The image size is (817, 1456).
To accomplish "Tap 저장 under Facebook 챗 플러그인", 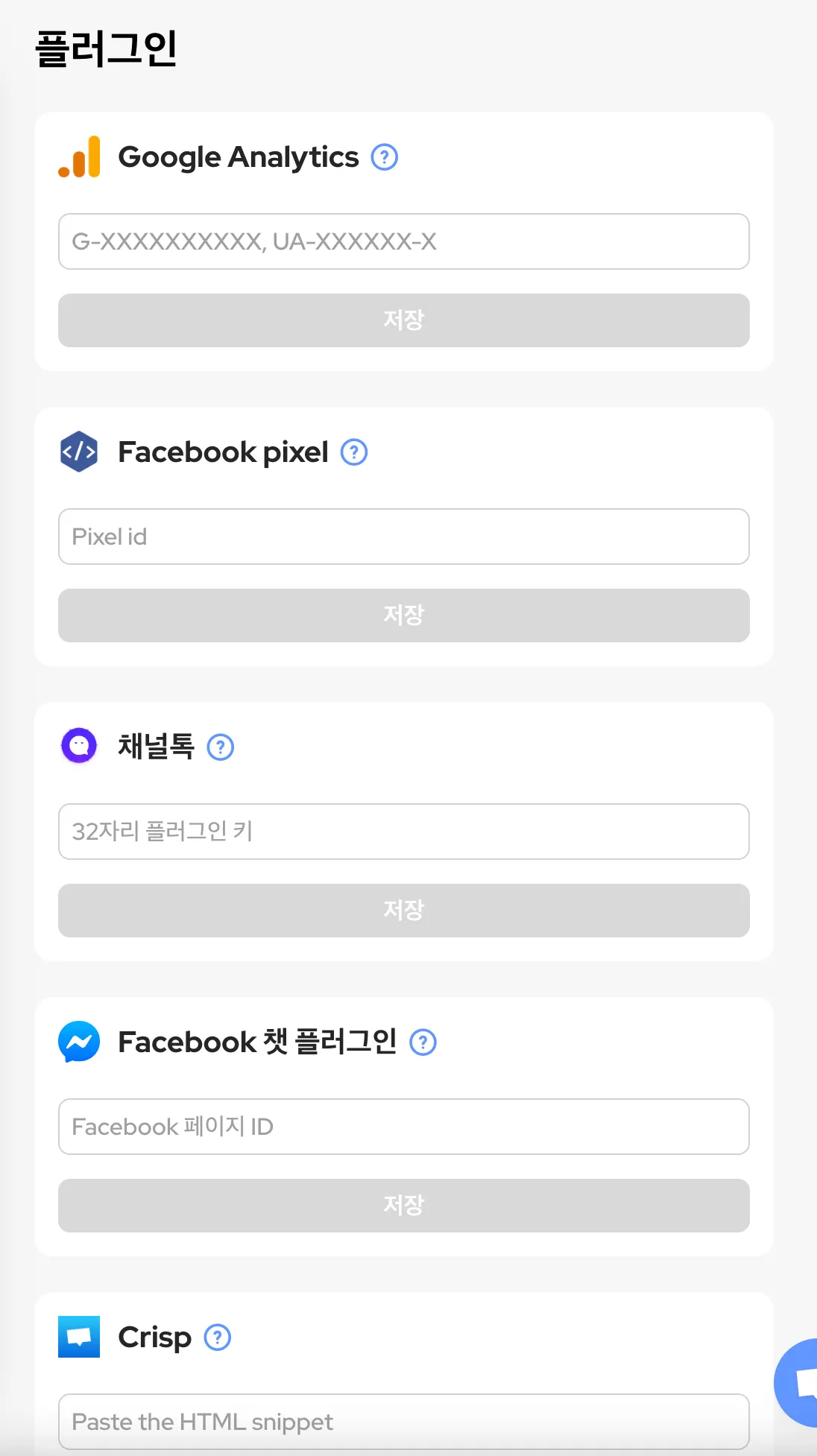I will (x=403, y=1206).
